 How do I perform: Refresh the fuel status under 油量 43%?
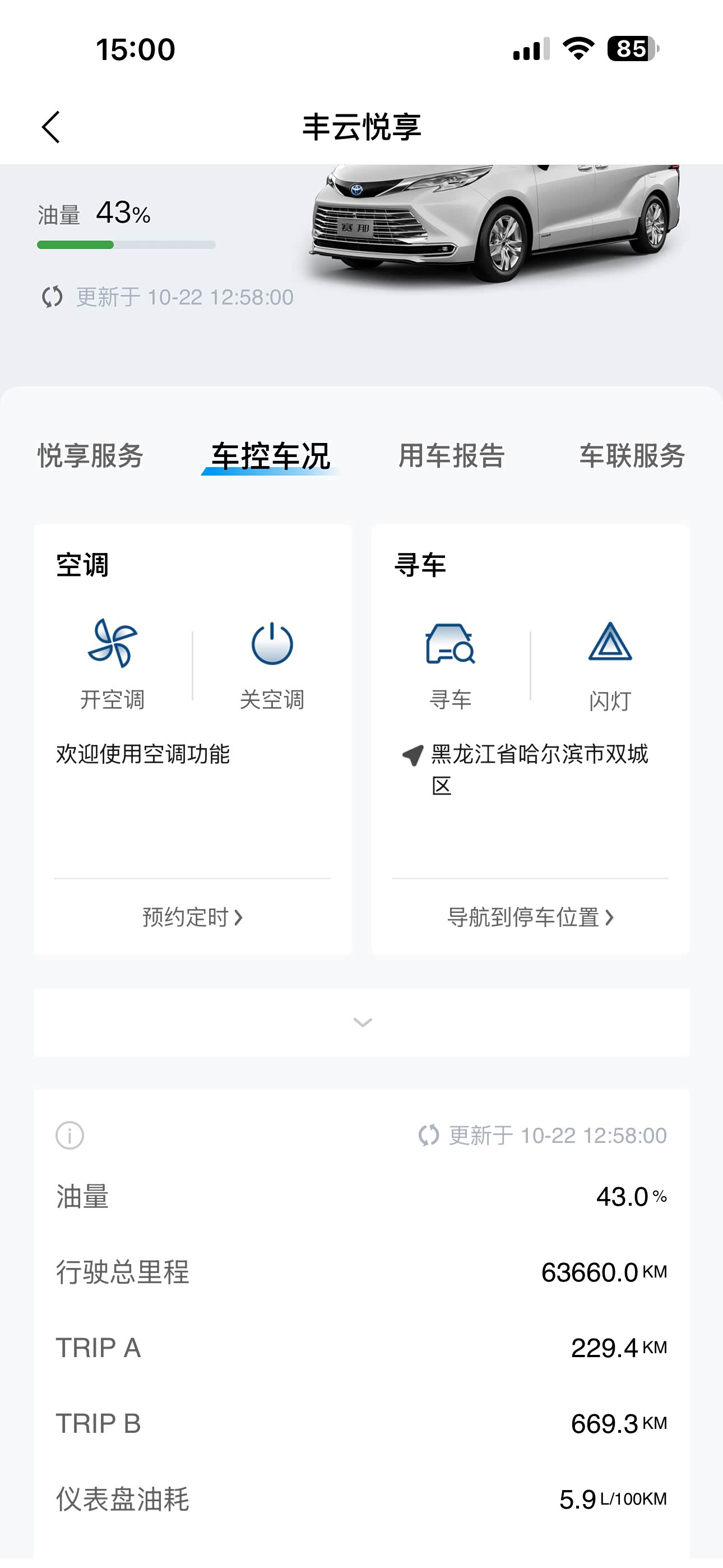pos(52,297)
